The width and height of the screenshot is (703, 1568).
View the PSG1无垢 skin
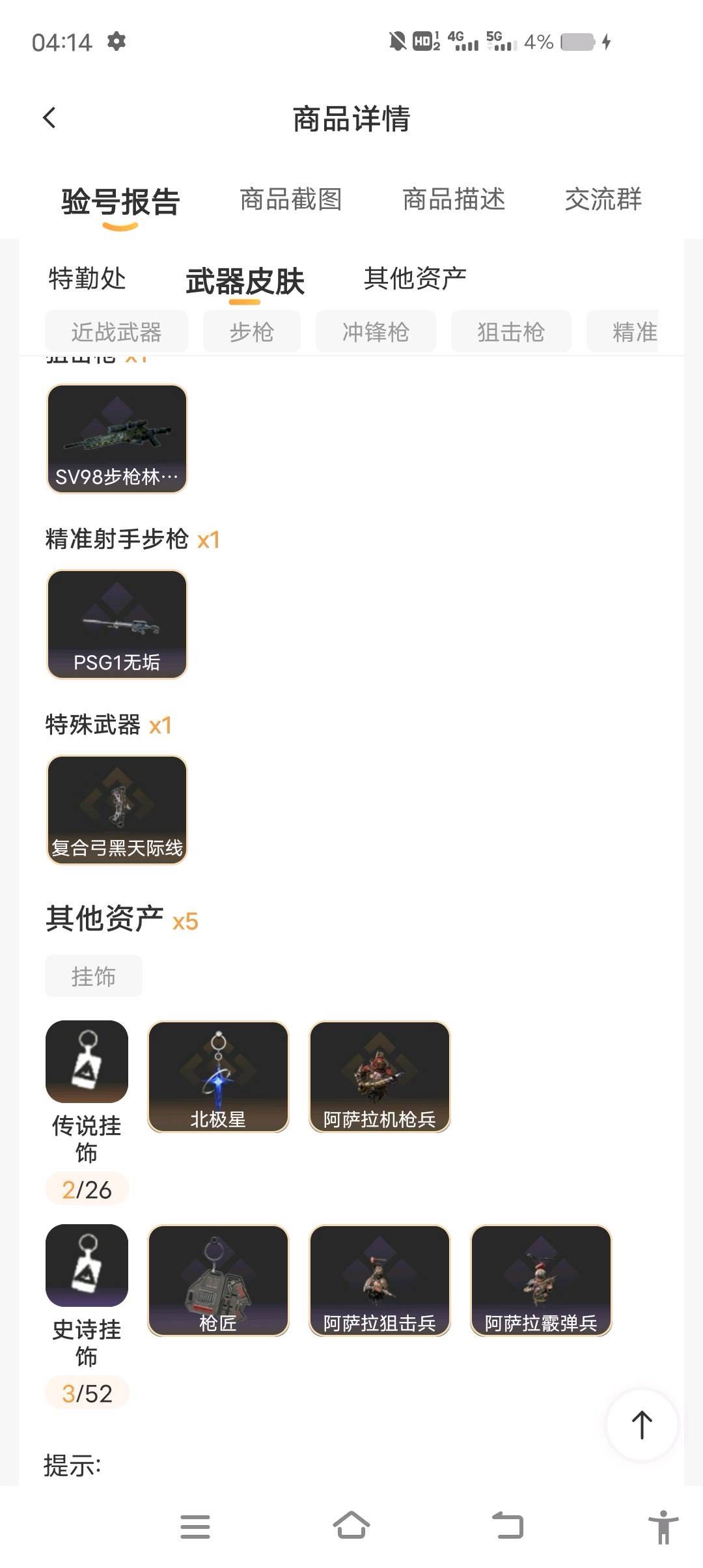click(x=117, y=624)
